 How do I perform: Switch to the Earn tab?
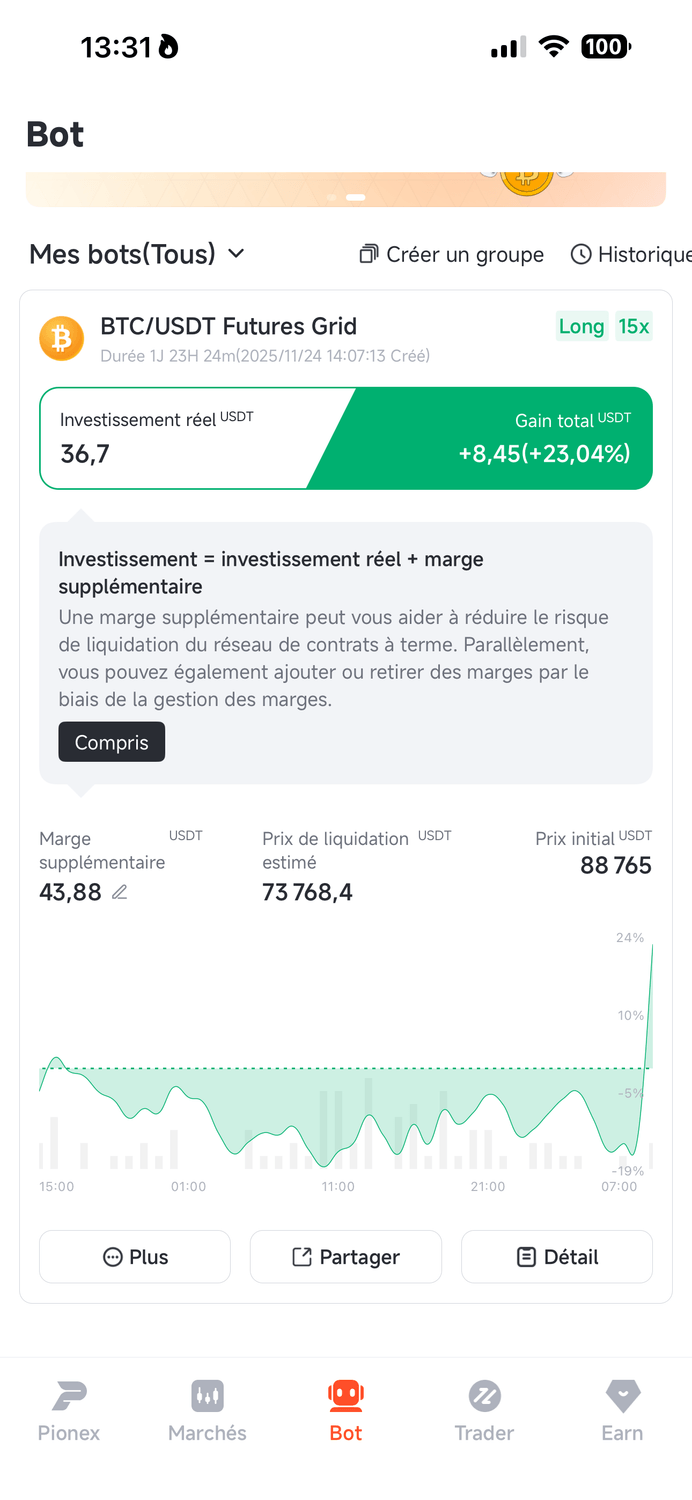[x=622, y=1410]
